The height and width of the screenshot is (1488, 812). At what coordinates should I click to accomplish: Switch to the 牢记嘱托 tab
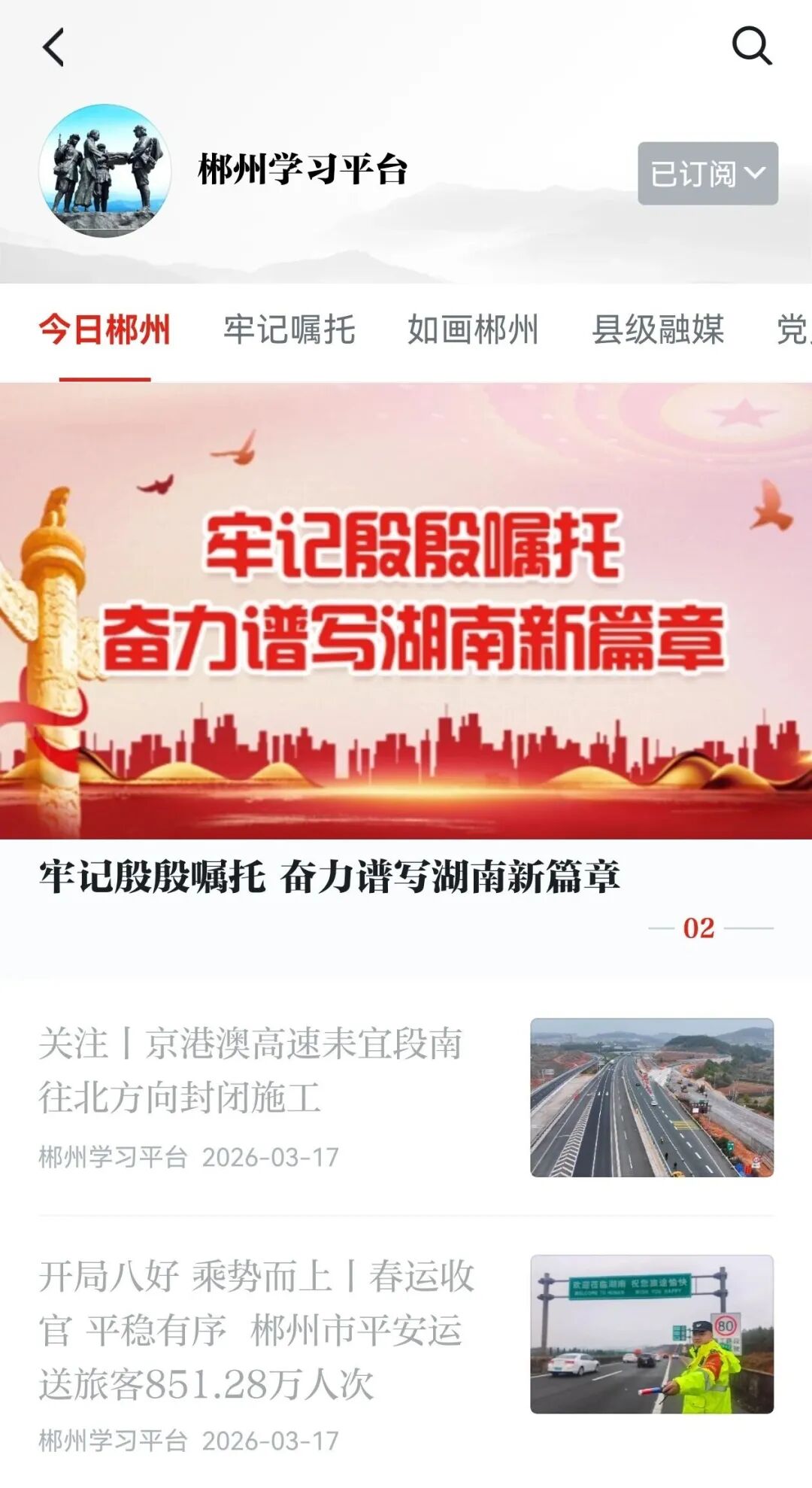288,329
